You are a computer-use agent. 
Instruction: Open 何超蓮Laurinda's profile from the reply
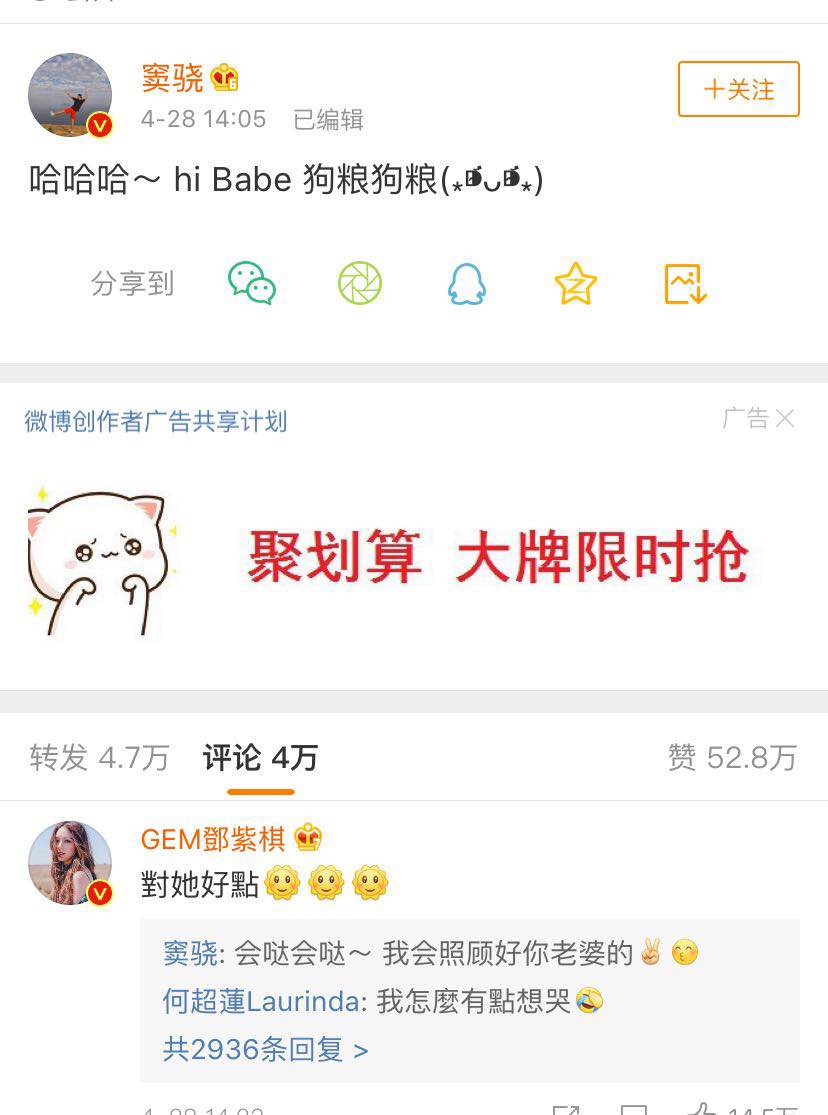pos(264,1001)
